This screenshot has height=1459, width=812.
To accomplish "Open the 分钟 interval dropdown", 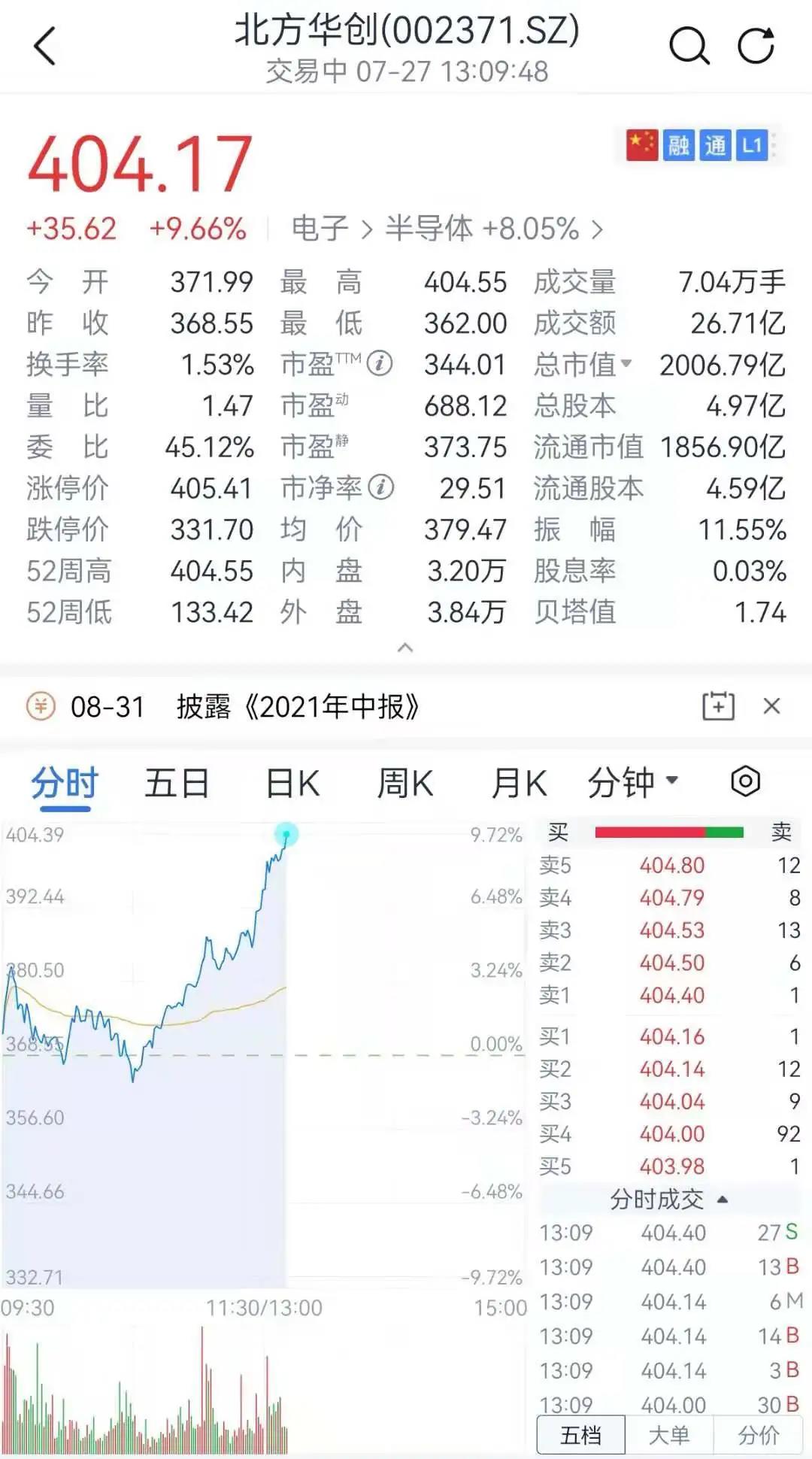I will pyautogui.click(x=633, y=783).
